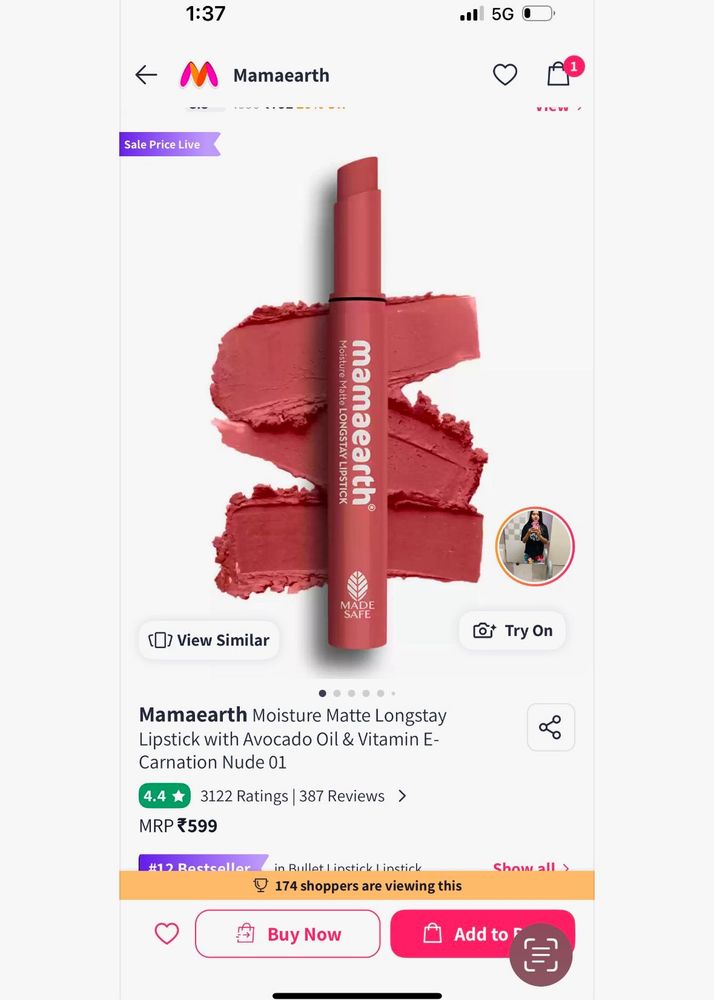
Task: Add lipstick to wishlist from bottom bar
Action: tap(166, 934)
